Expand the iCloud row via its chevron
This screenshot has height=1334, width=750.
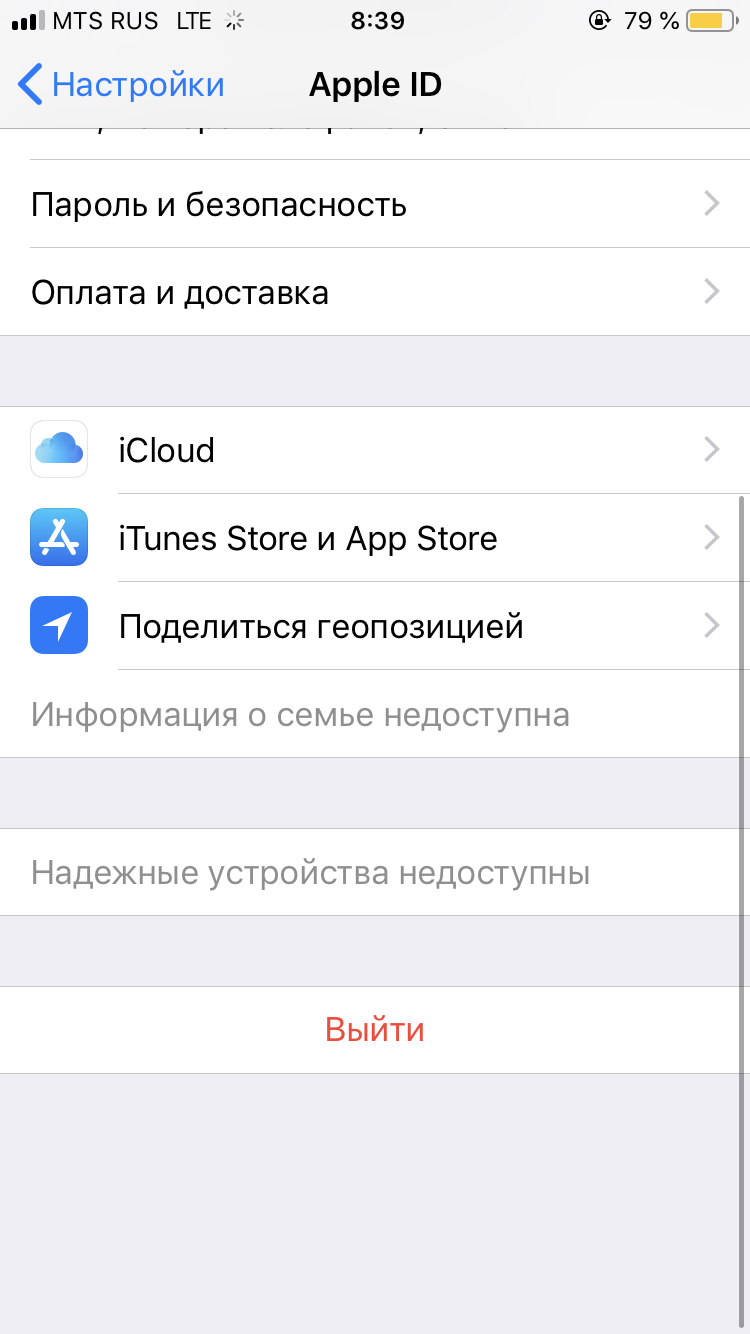point(711,450)
